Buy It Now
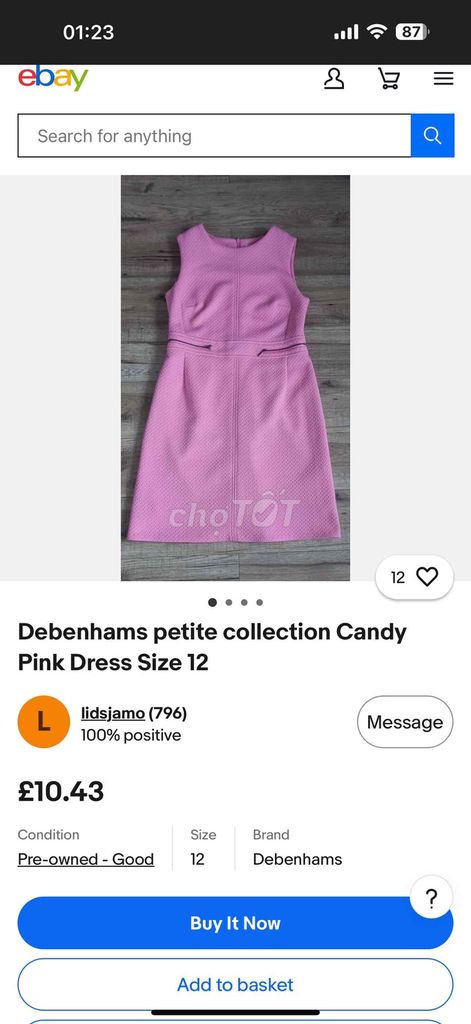This screenshot has height=1024, width=471. (x=235, y=923)
